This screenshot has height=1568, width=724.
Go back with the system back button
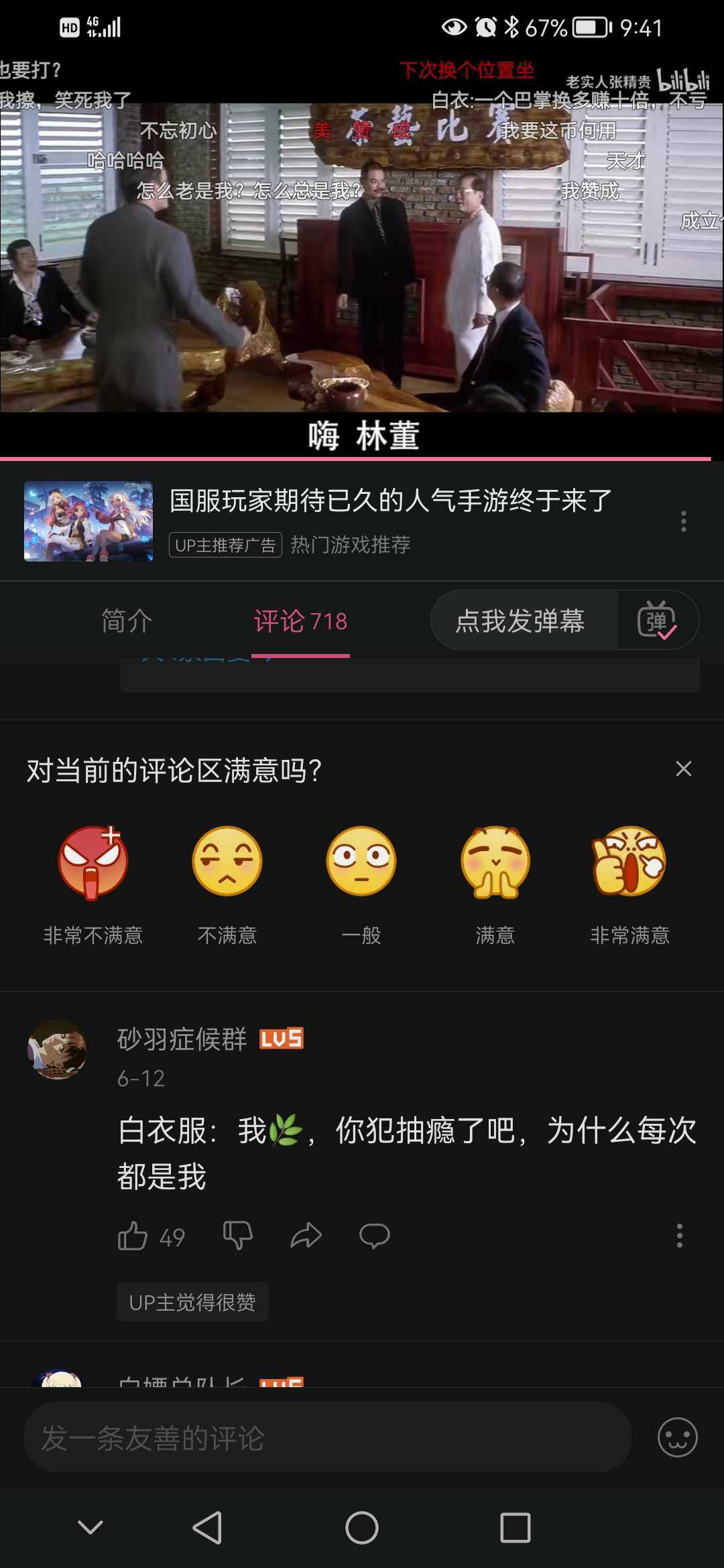tap(207, 1528)
